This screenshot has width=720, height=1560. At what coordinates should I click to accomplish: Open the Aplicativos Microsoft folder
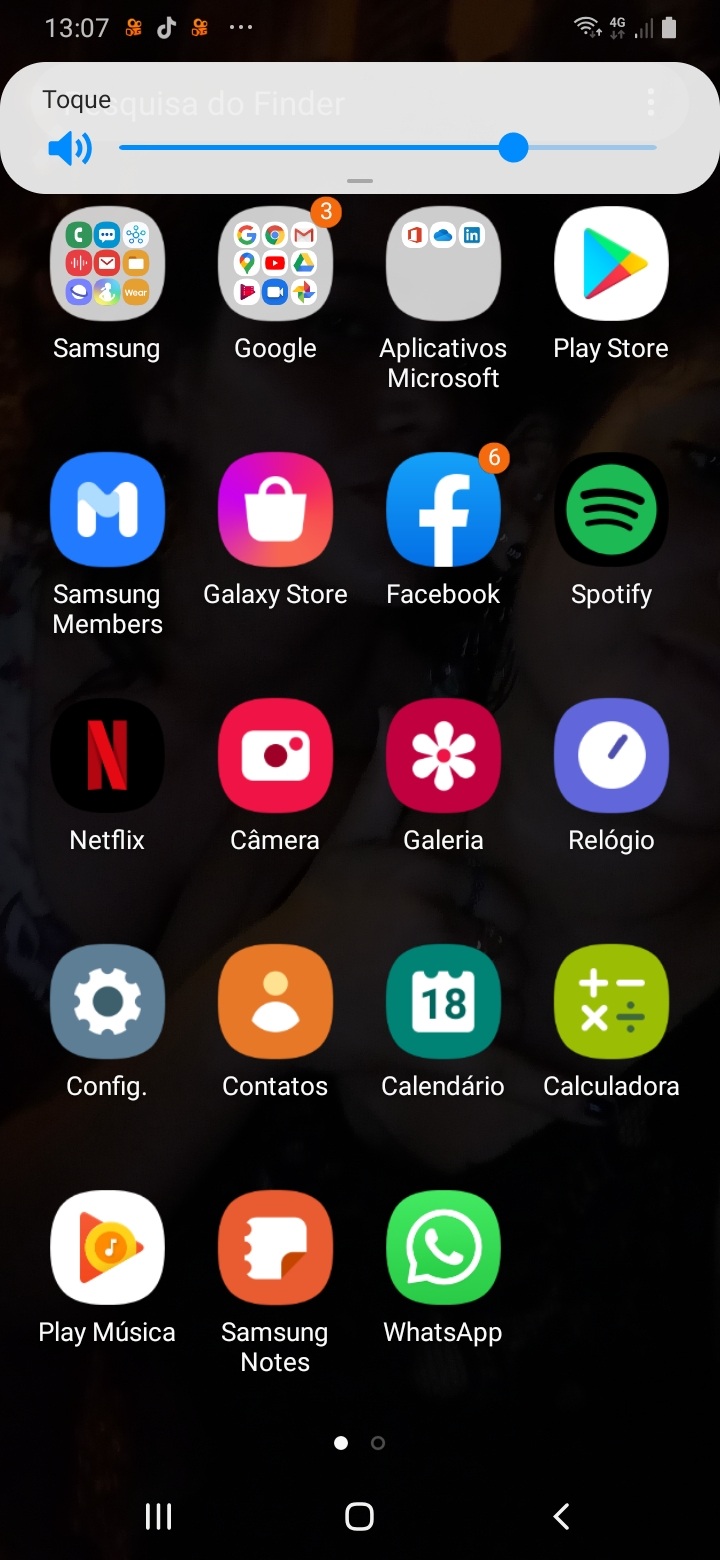[443, 264]
